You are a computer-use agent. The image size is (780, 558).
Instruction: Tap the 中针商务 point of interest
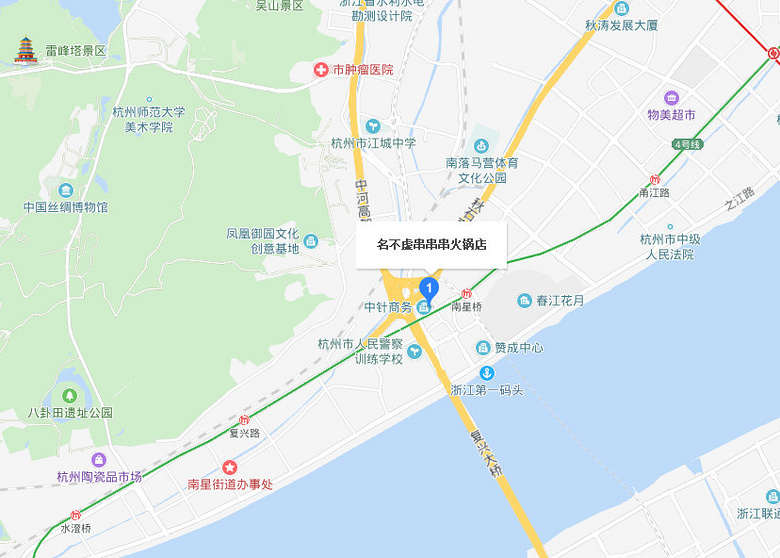pyautogui.click(x=424, y=308)
